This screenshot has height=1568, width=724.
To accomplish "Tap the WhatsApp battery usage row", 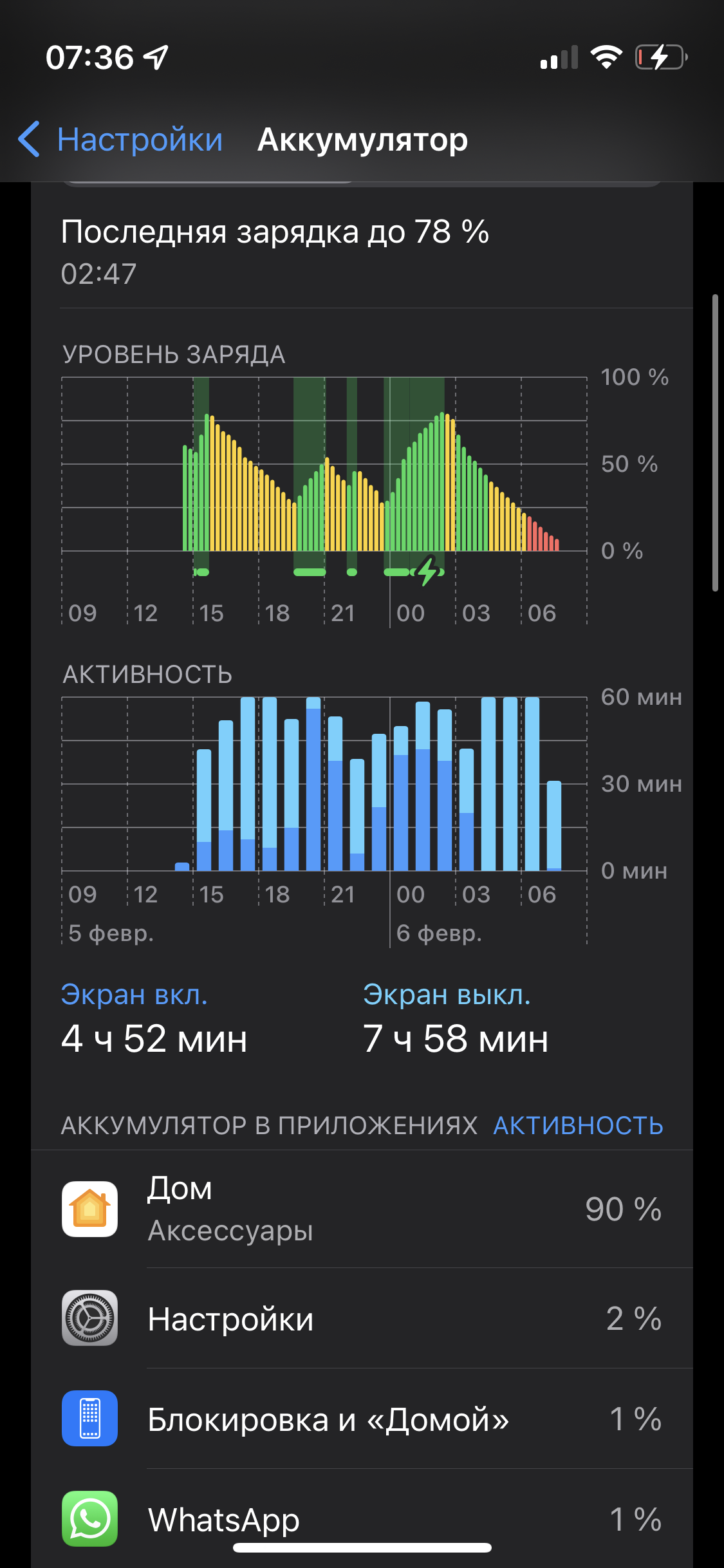I will pos(362,1518).
